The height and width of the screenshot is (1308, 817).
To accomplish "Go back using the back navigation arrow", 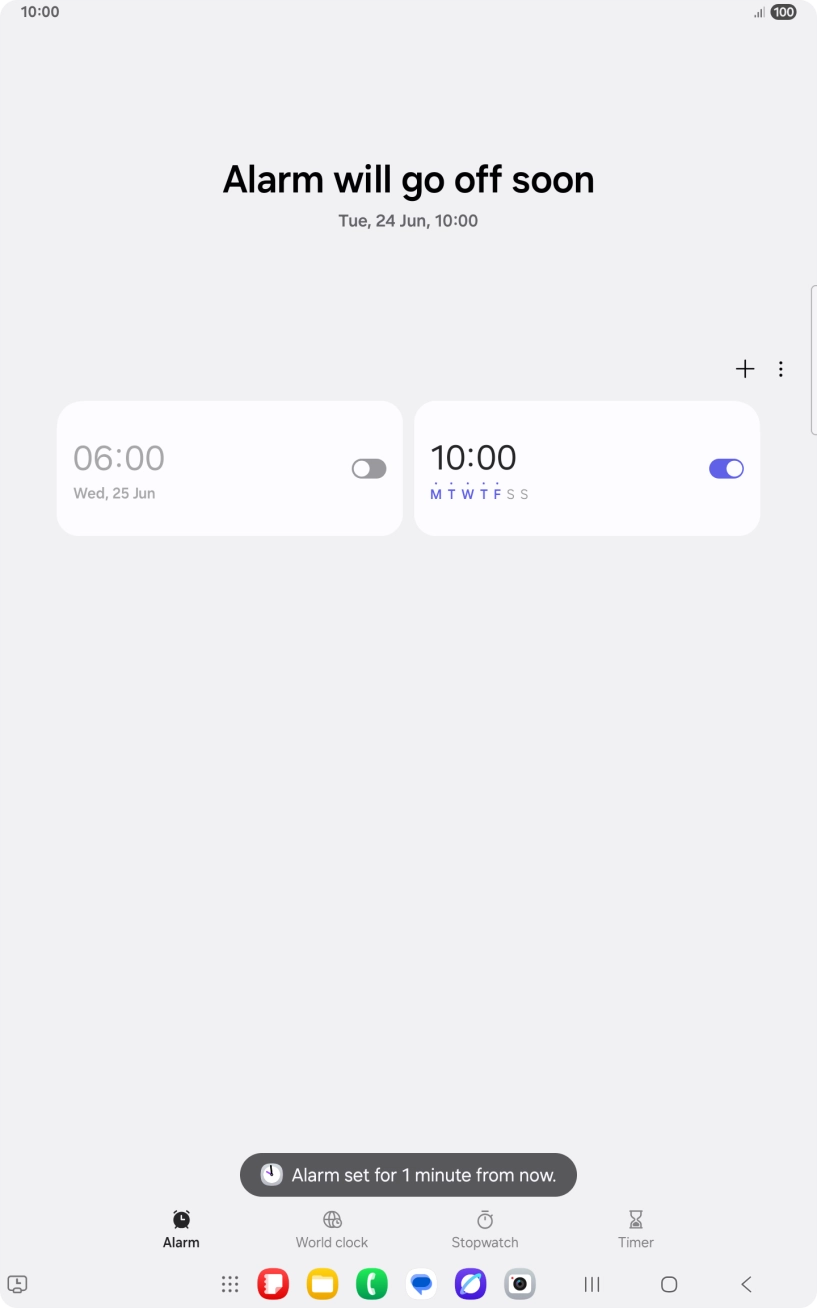I will coord(745,1284).
